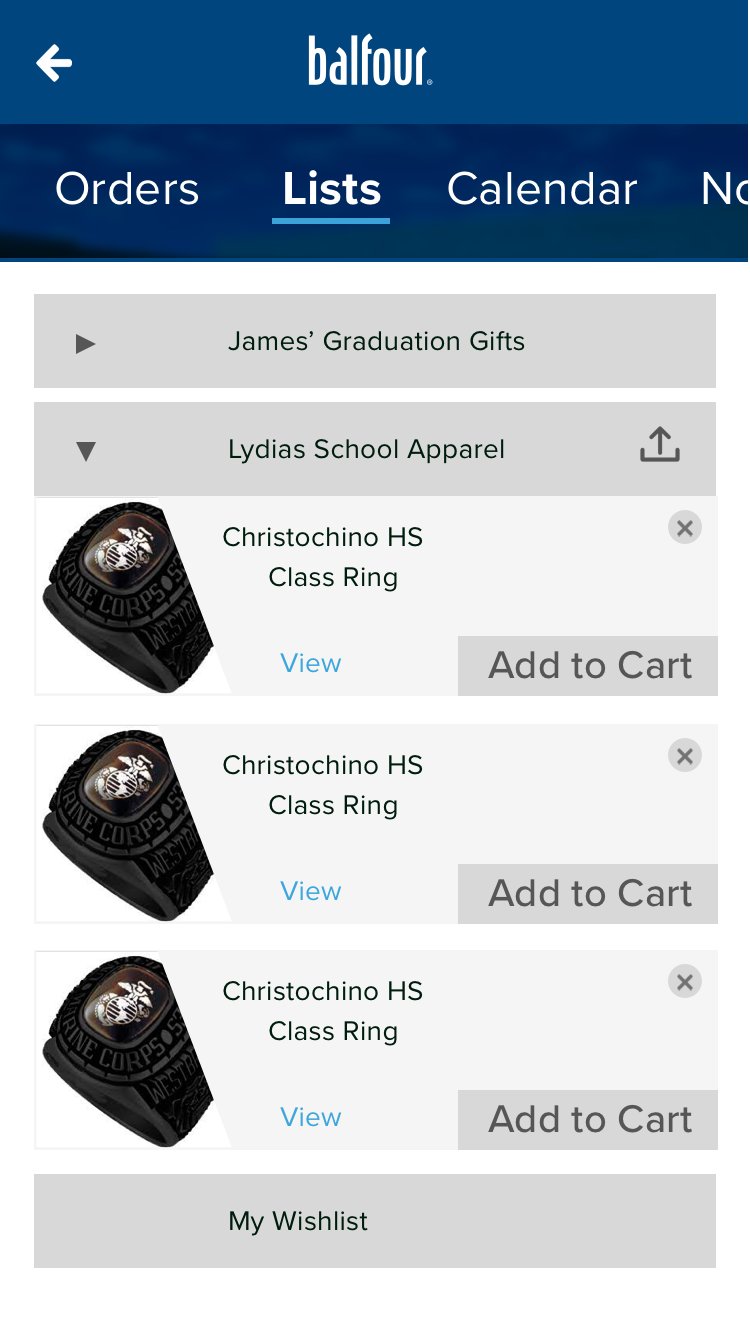Add the last Class Ring to cart
The height and width of the screenshot is (1334, 750).
(x=589, y=1120)
